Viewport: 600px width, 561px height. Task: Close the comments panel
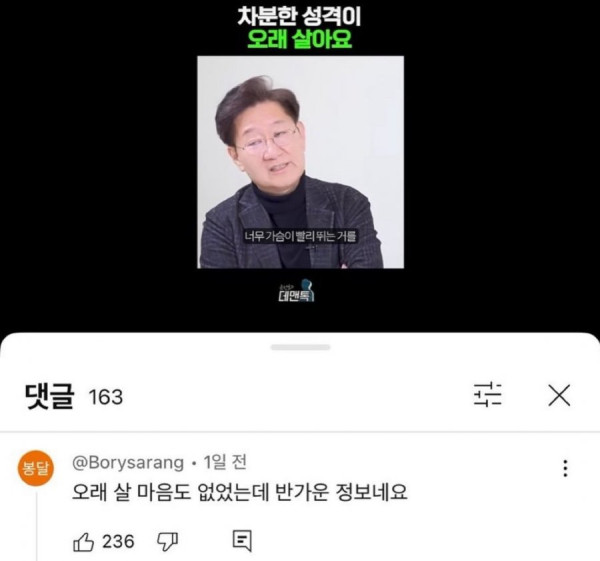[x=560, y=395]
